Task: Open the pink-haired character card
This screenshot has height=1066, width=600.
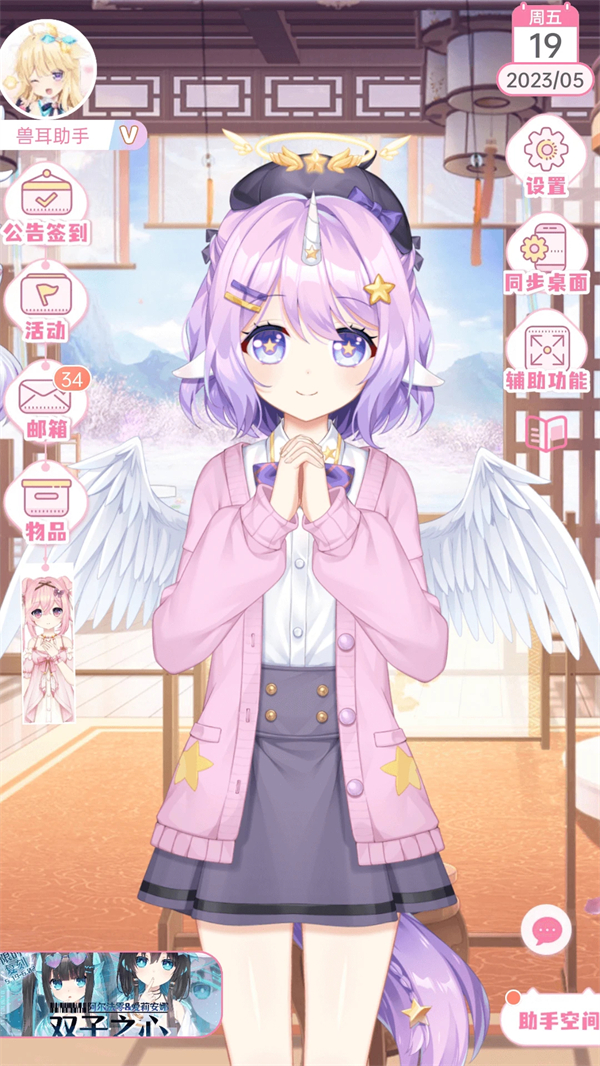Action: (47, 648)
